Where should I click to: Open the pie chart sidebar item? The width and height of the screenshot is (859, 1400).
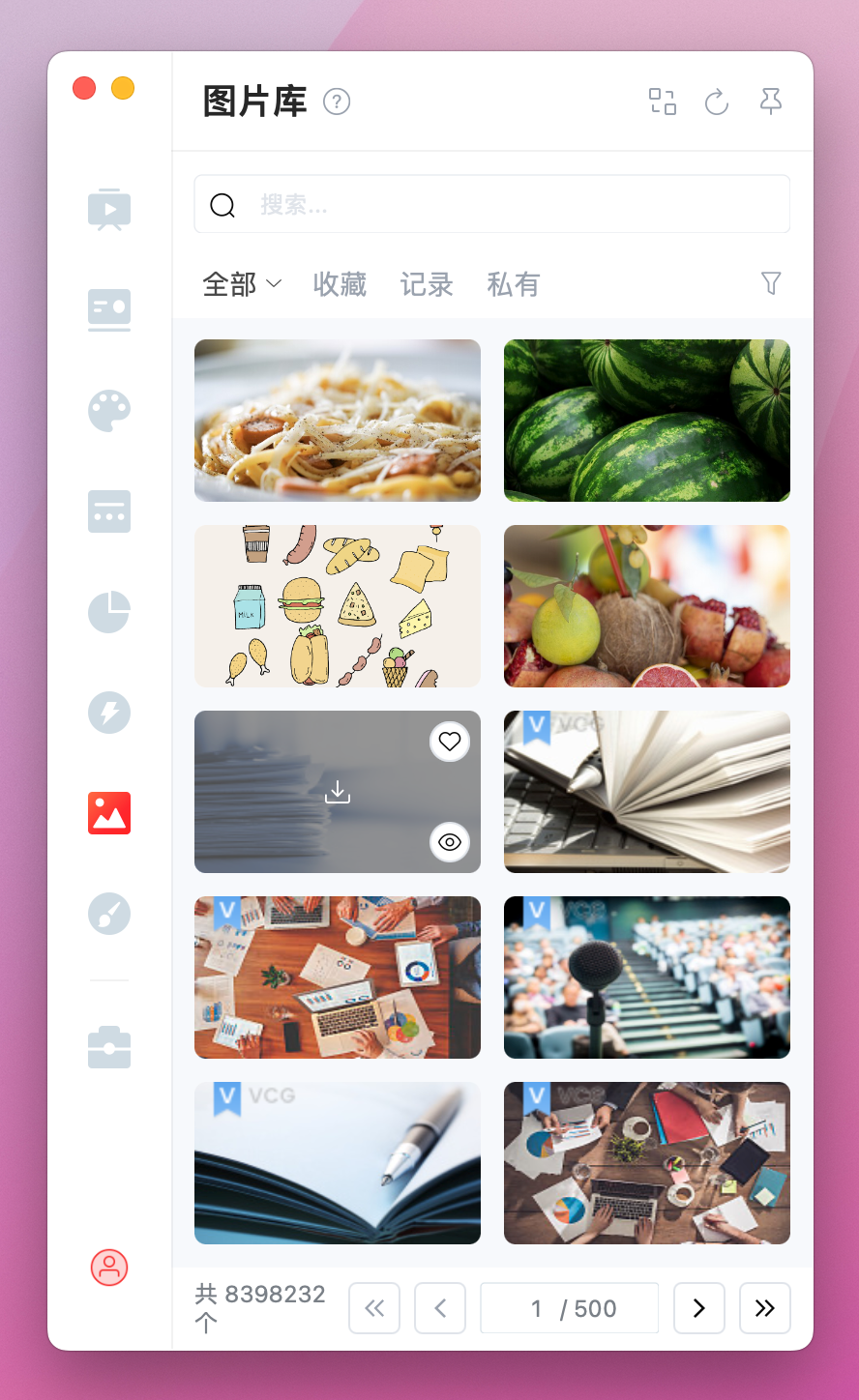109,612
